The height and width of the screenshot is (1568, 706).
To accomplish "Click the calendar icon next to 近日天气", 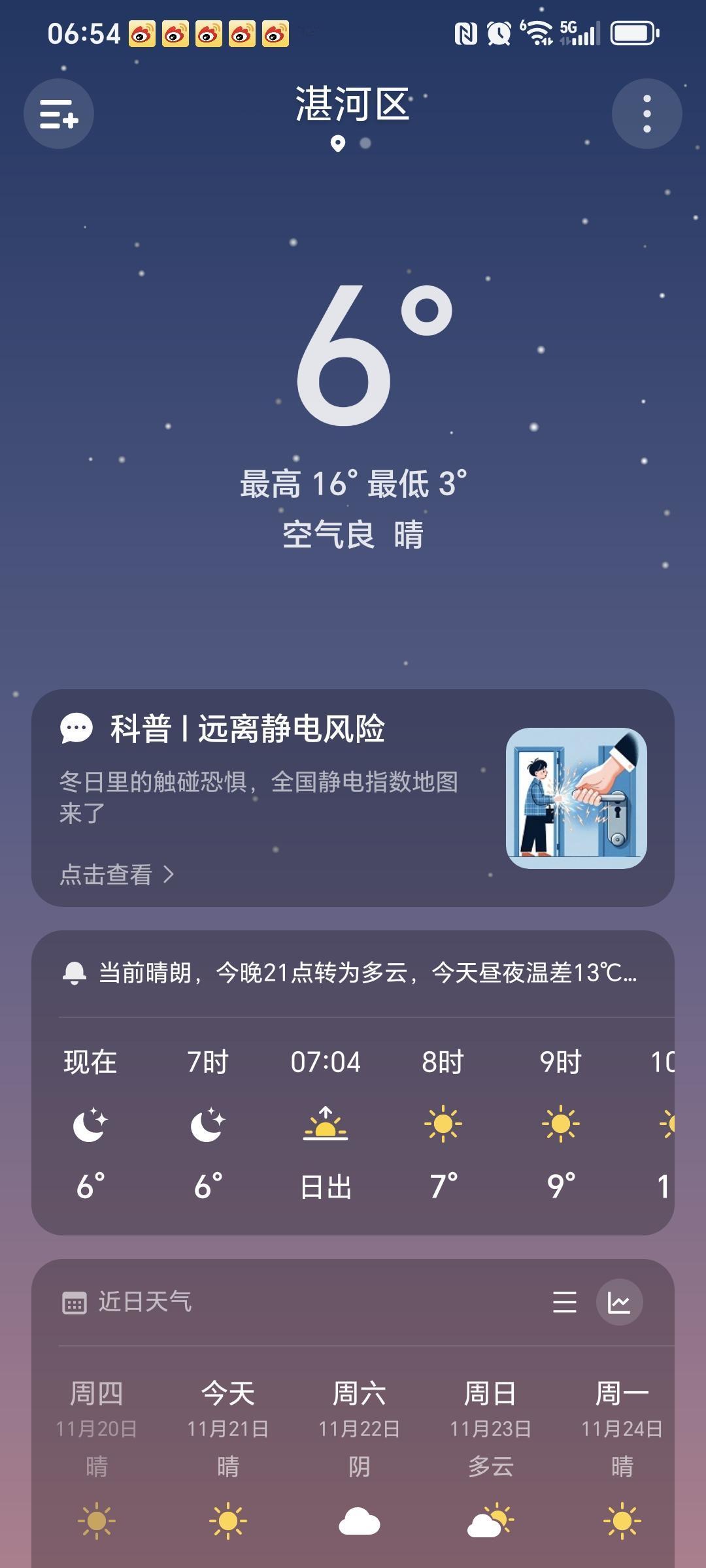I will [75, 1301].
